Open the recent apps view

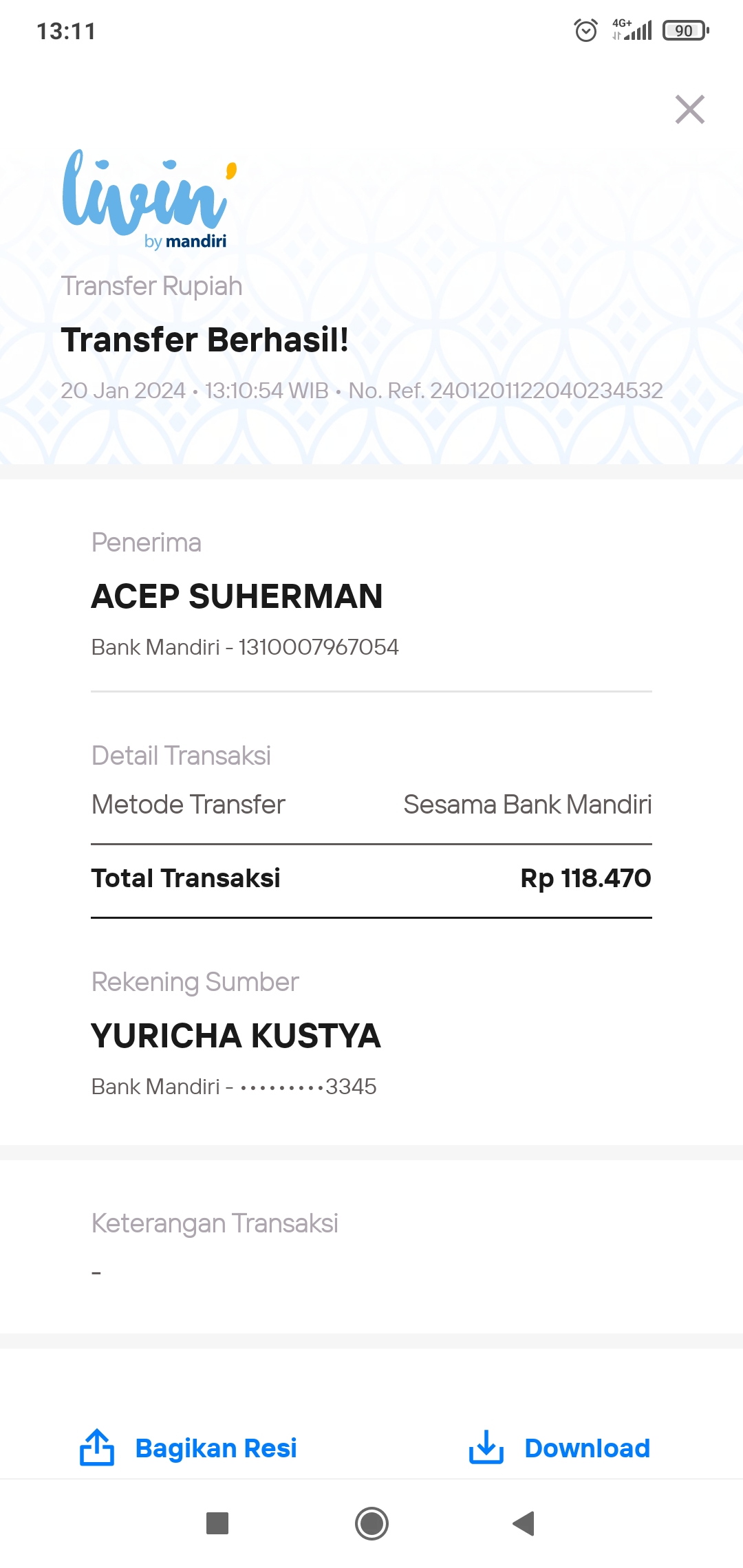(217, 1523)
